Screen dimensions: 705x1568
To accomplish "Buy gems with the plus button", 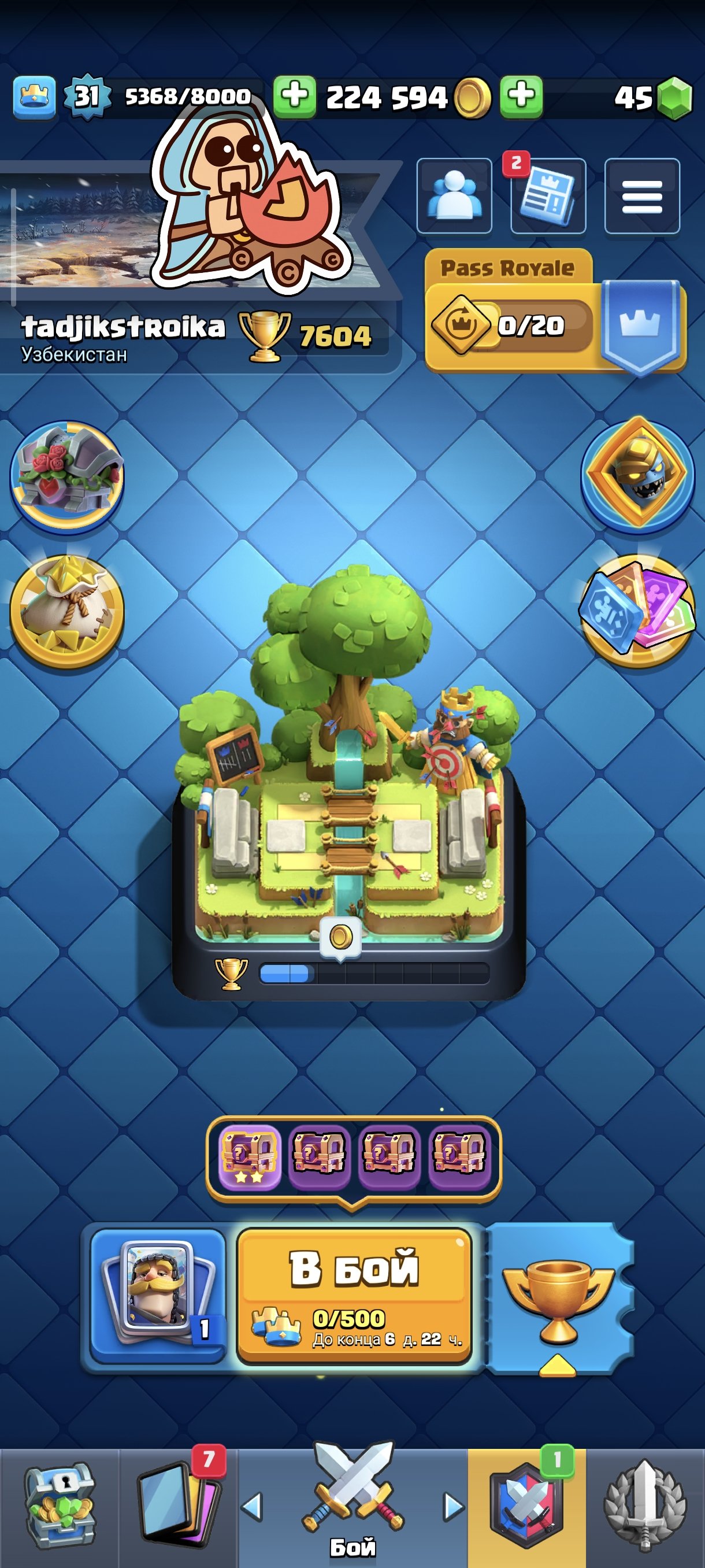I will [521, 97].
